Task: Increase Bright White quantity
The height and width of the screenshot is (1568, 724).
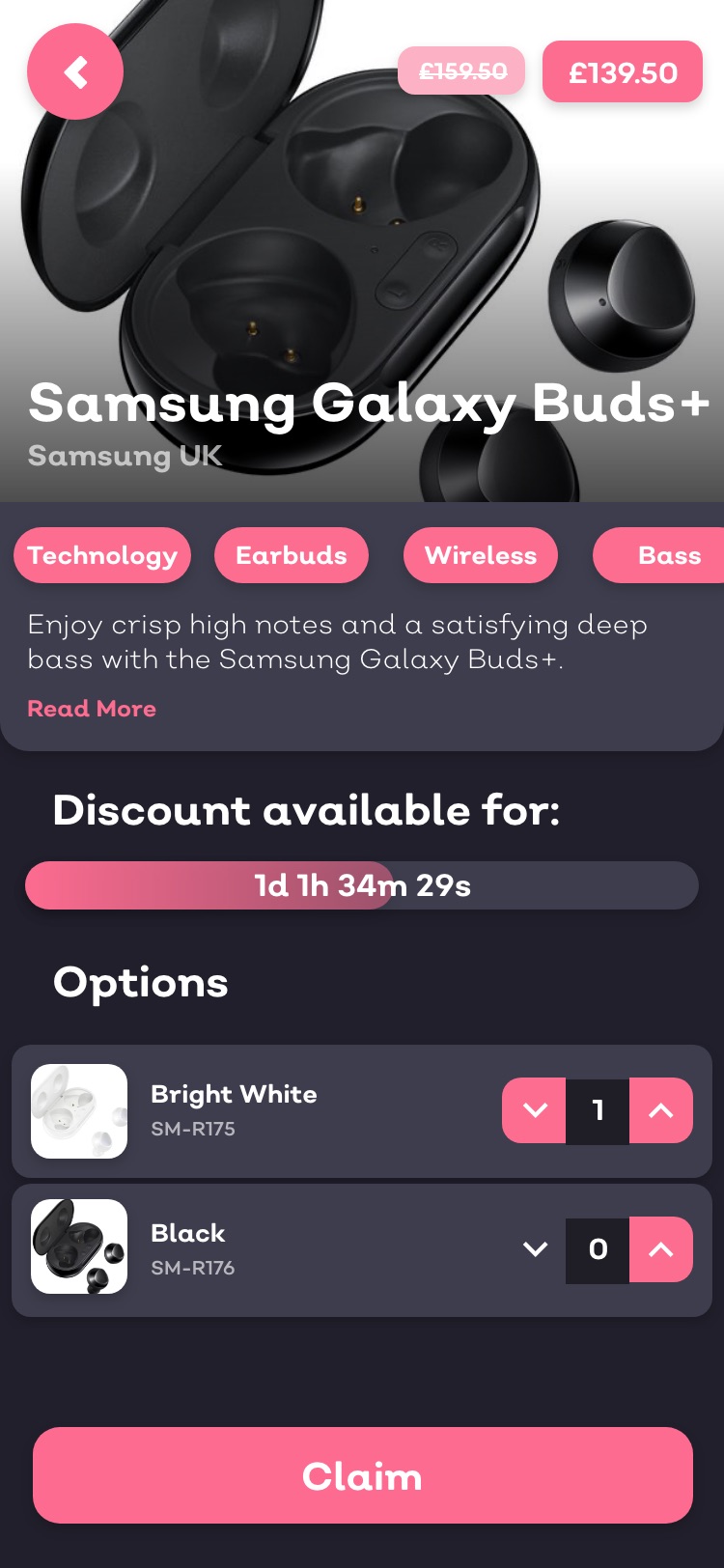Action: click(660, 1110)
